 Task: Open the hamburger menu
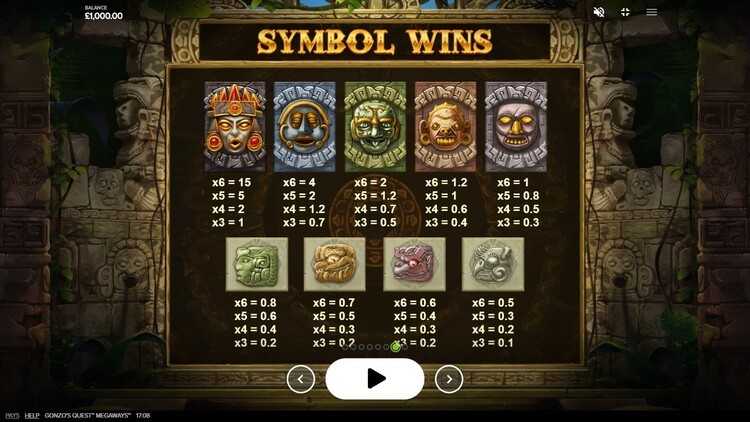(652, 12)
